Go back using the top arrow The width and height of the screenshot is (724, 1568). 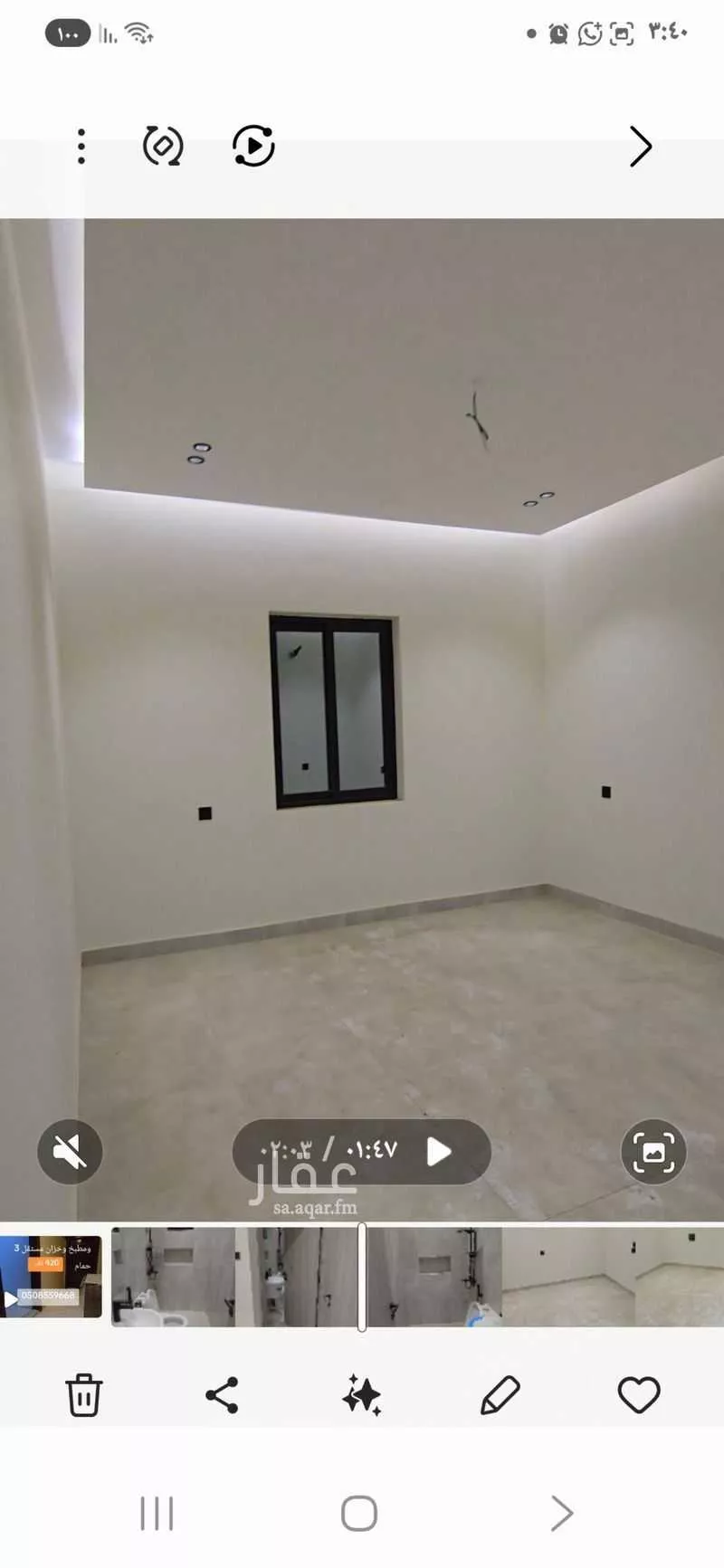(x=641, y=147)
